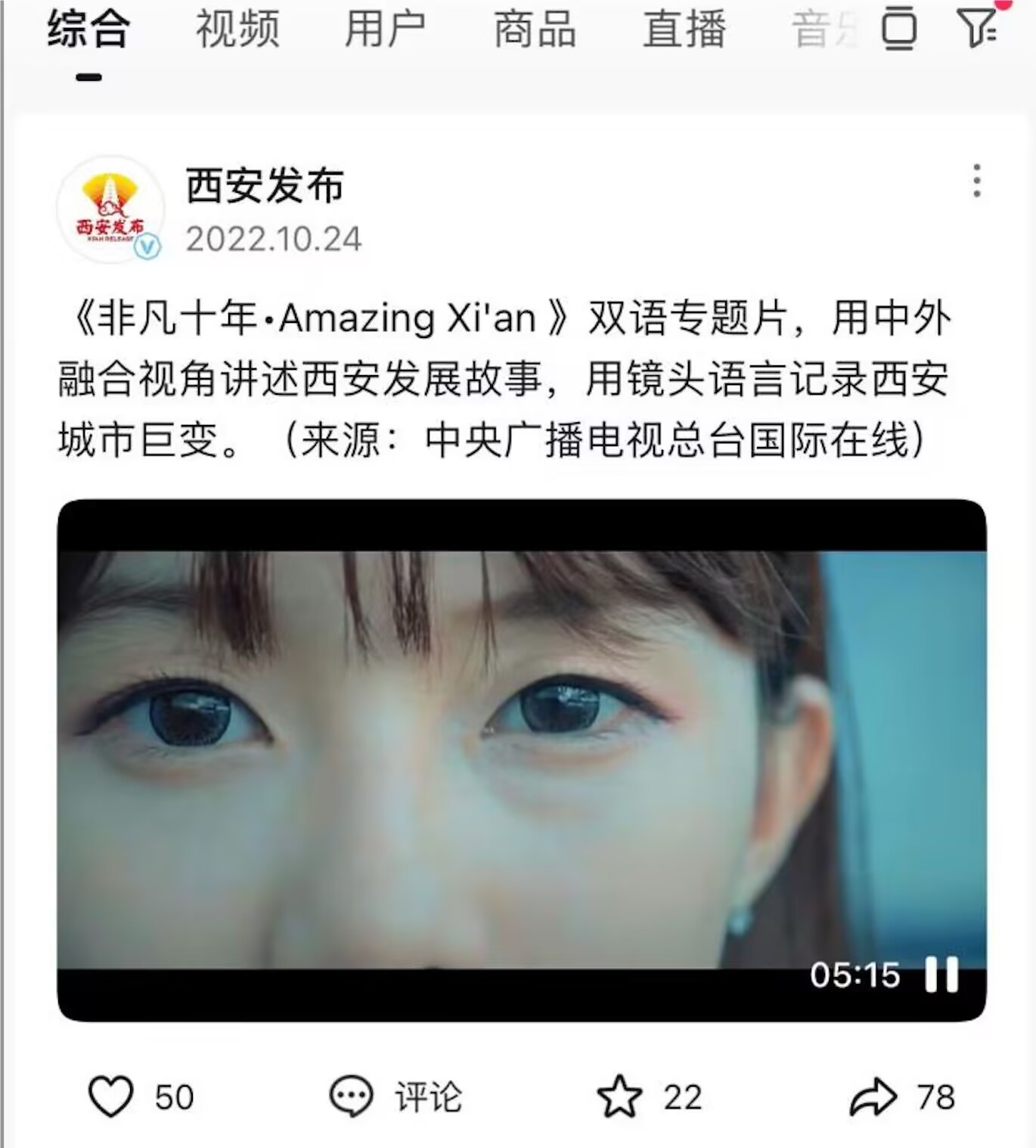Switch the results layout view icon

click(899, 29)
